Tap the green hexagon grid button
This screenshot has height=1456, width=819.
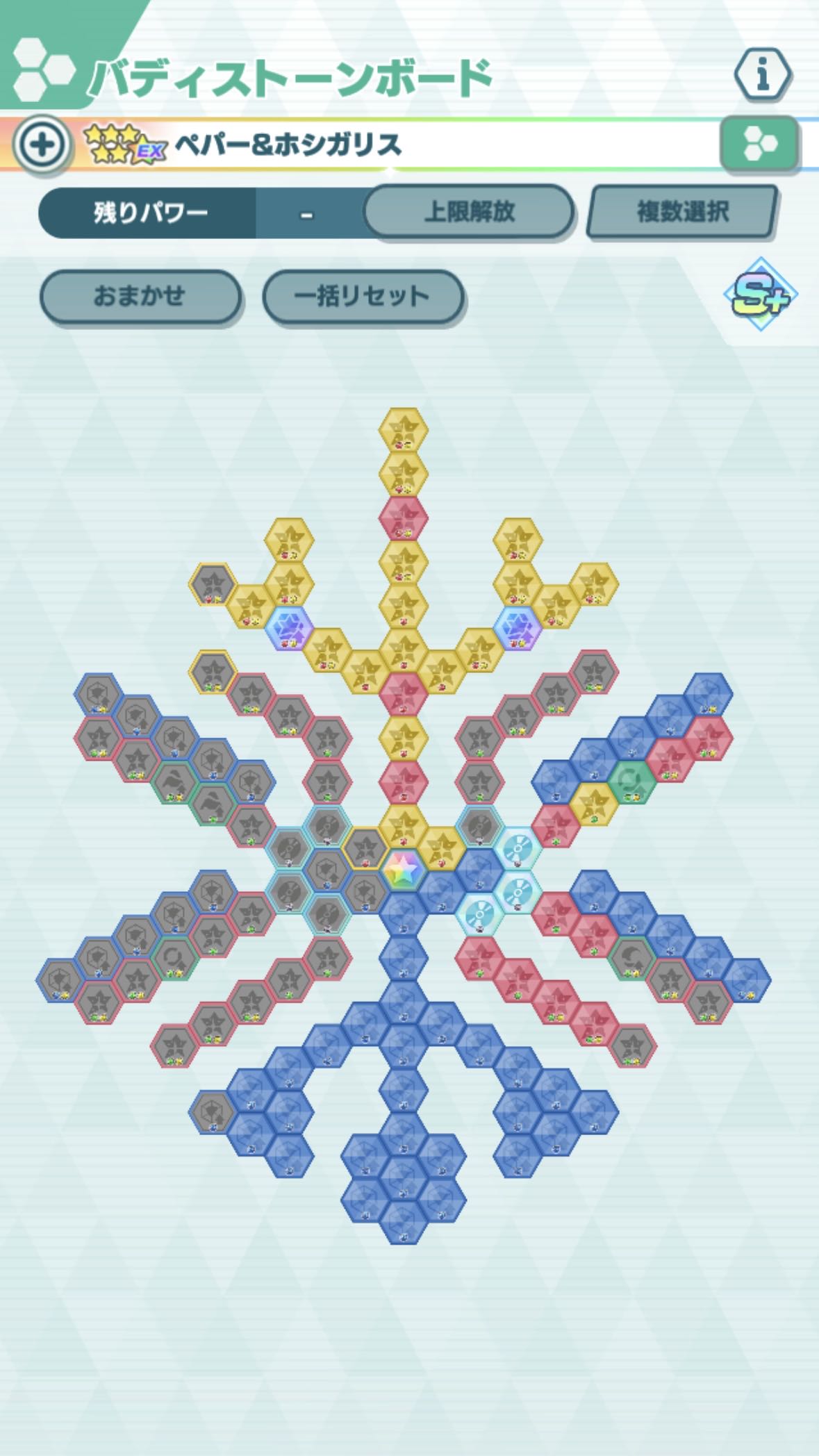coord(759,144)
